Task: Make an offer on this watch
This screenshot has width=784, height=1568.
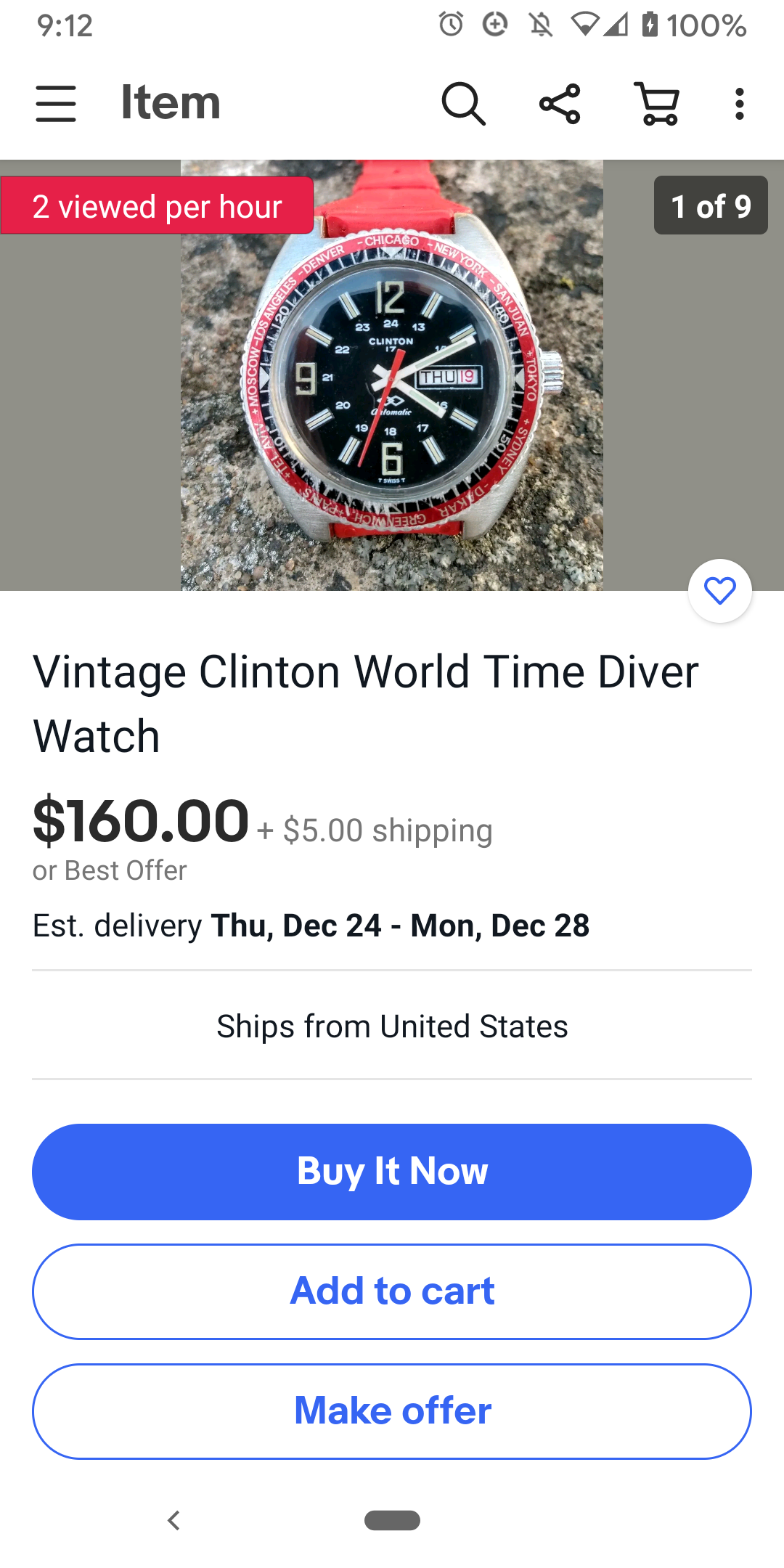Action: coord(392,1411)
